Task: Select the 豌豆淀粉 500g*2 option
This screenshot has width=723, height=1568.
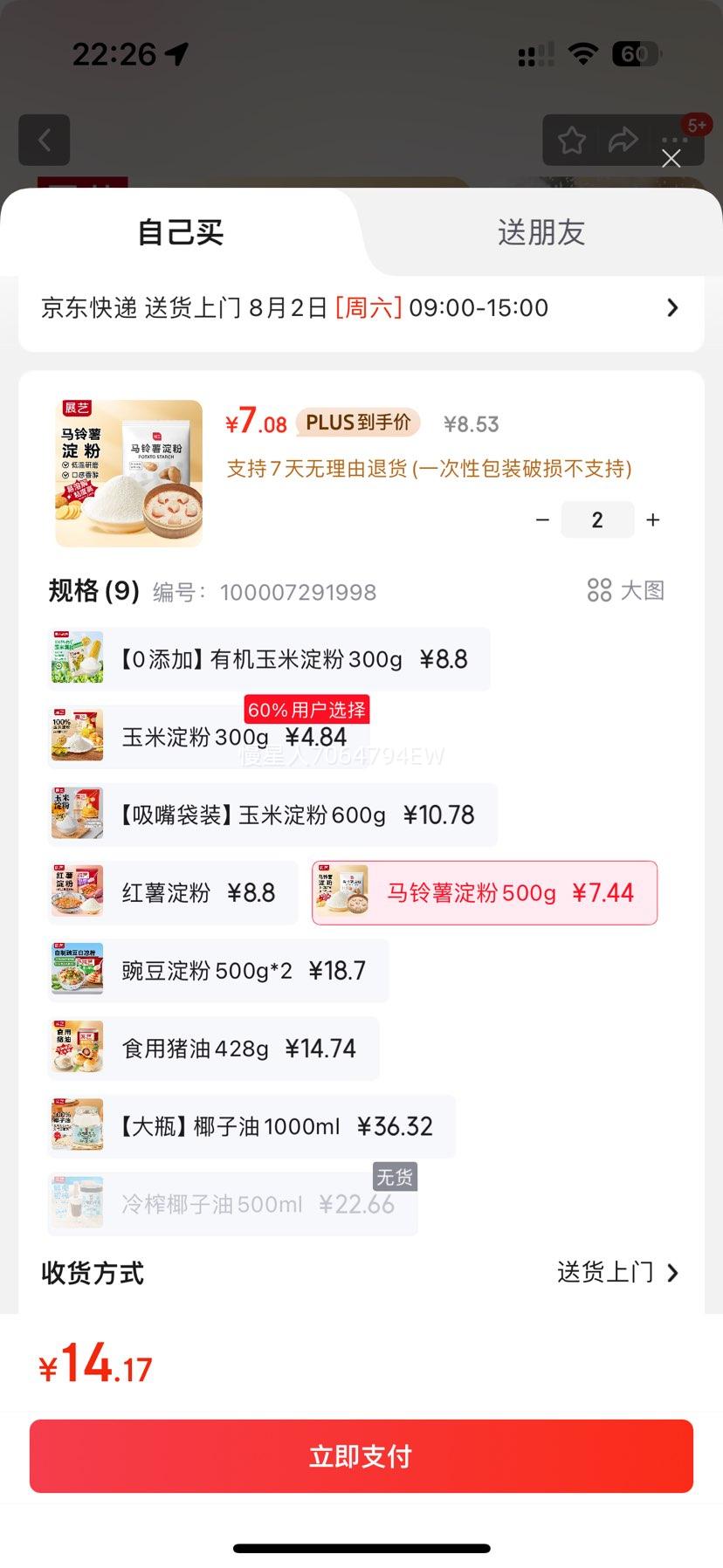Action: [x=217, y=970]
